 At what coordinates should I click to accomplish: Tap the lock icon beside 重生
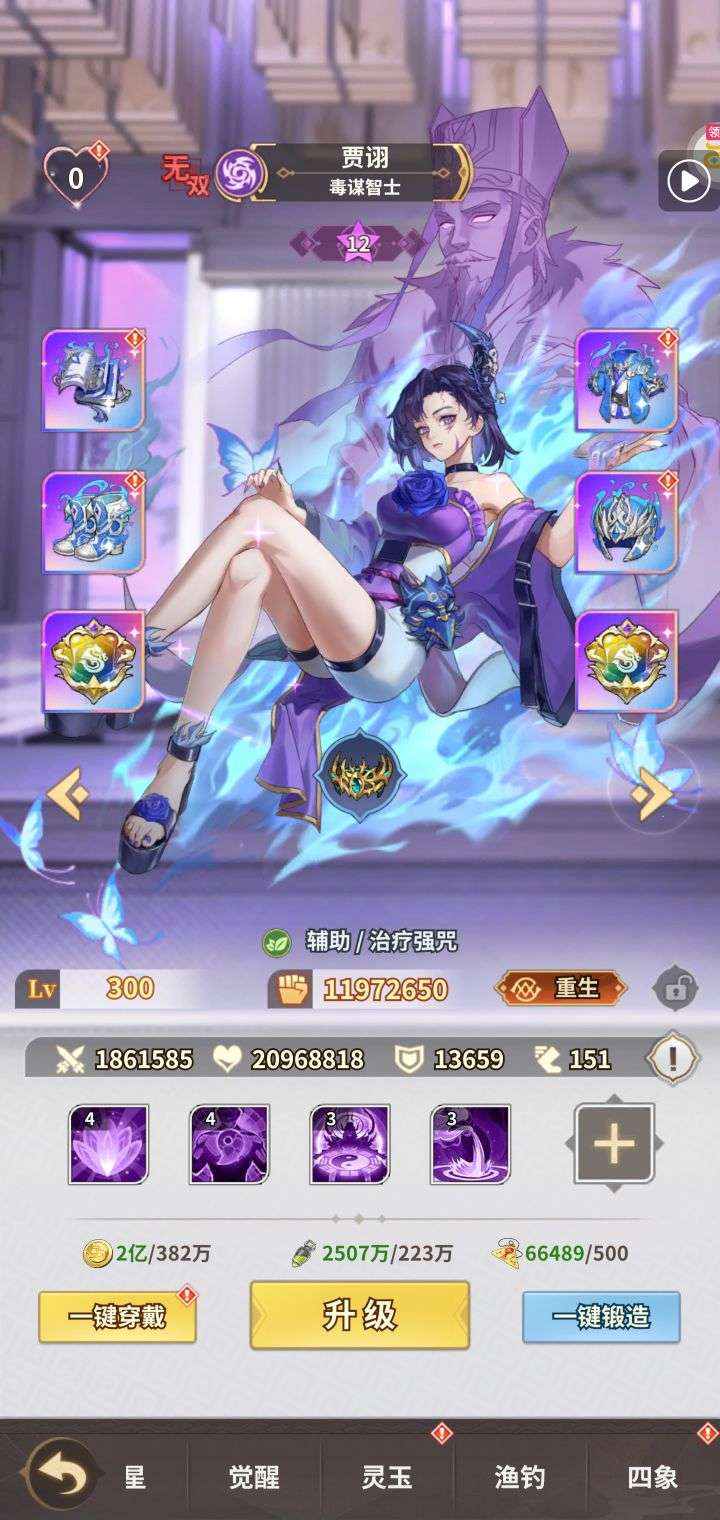coord(676,989)
